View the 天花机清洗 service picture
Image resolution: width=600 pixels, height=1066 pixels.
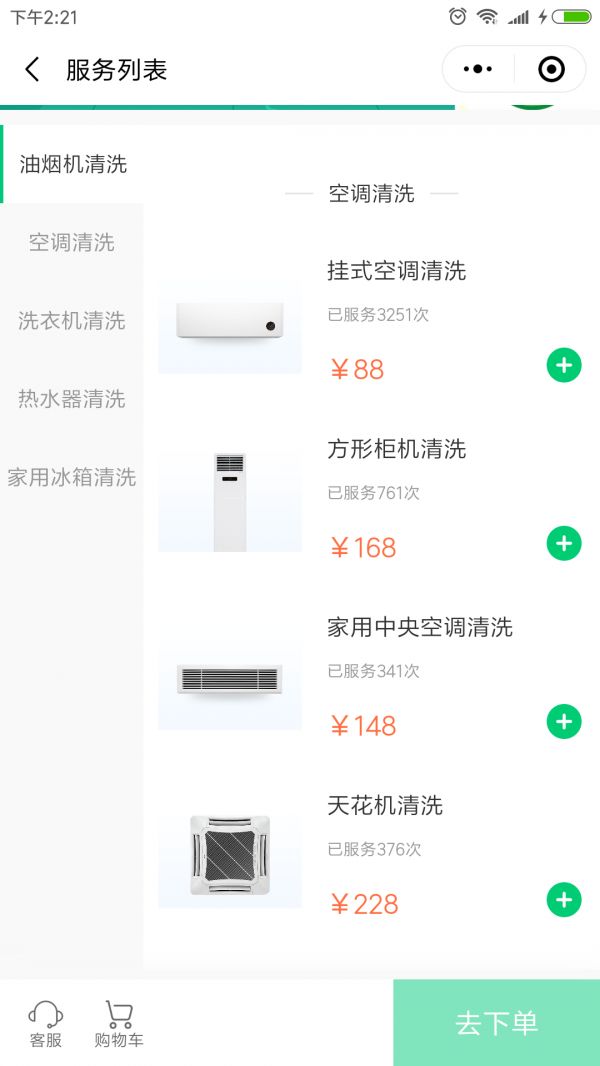click(230, 857)
